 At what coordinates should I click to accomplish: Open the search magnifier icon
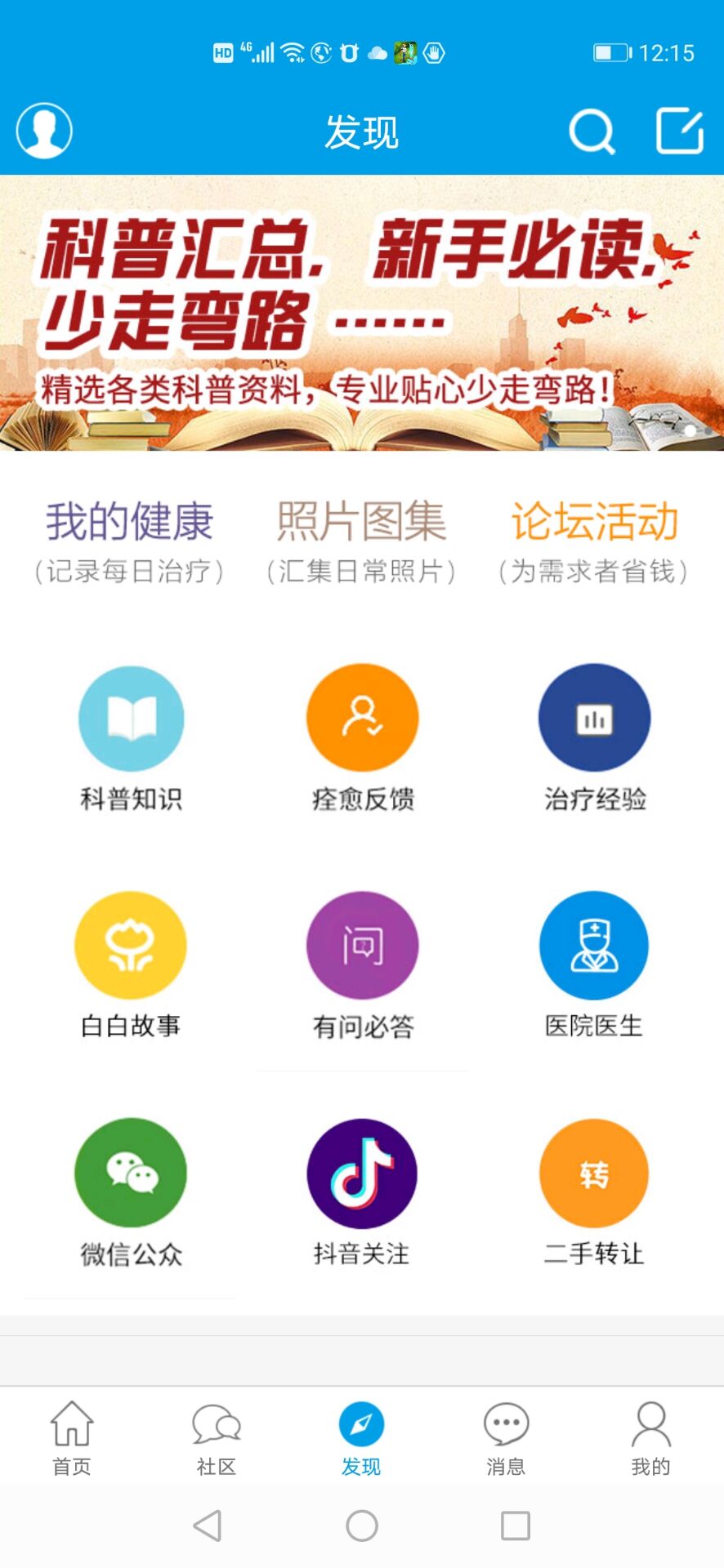(x=592, y=131)
